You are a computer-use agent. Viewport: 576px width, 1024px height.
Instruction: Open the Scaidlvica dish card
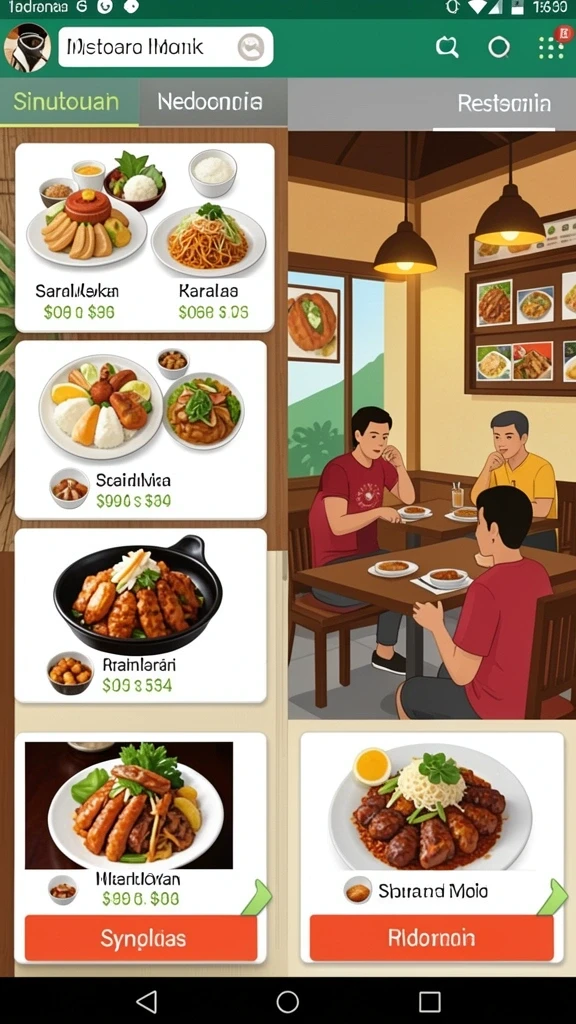pyautogui.click(x=141, y=430)
